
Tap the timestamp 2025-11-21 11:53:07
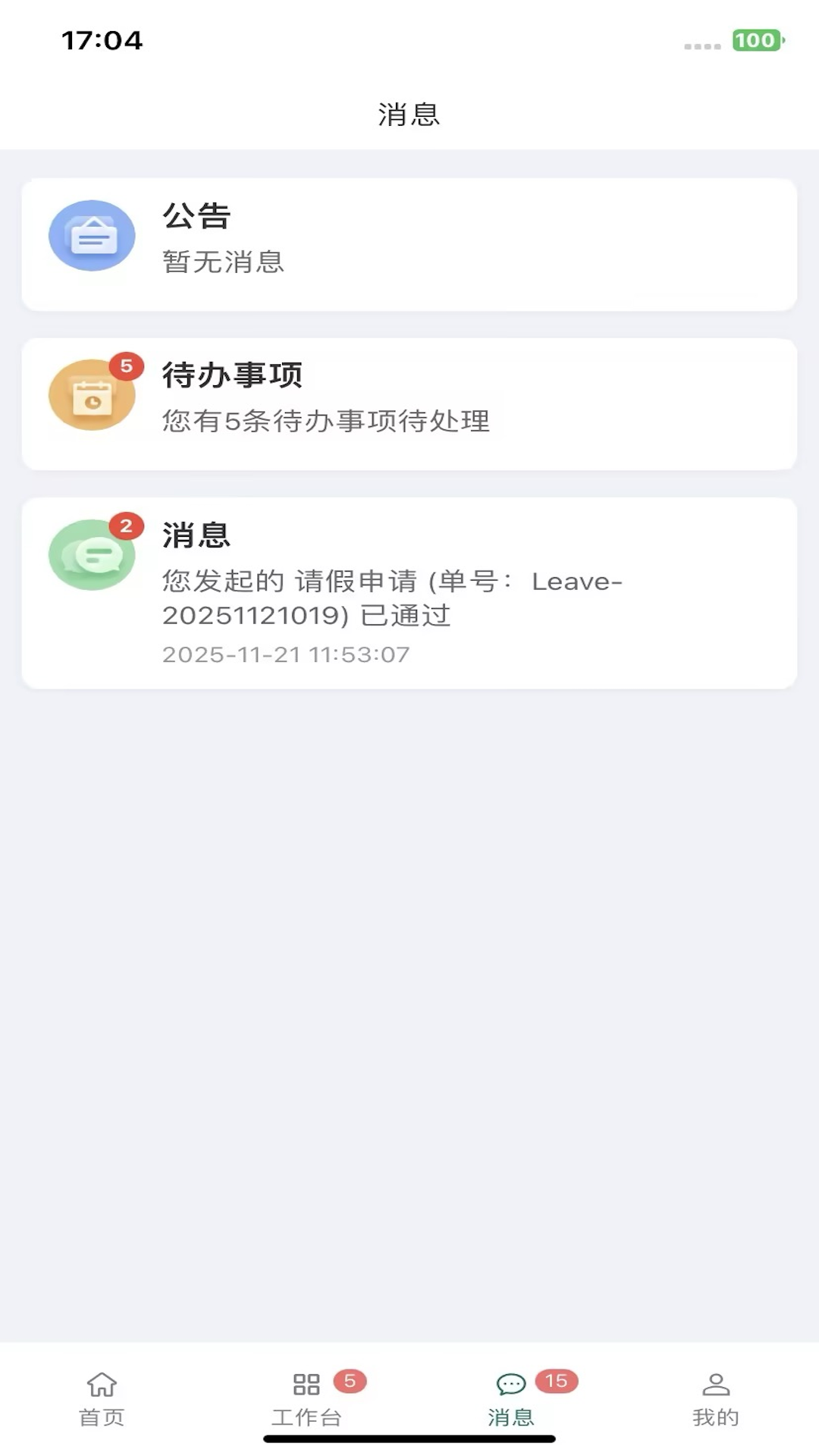coord(286,654)
